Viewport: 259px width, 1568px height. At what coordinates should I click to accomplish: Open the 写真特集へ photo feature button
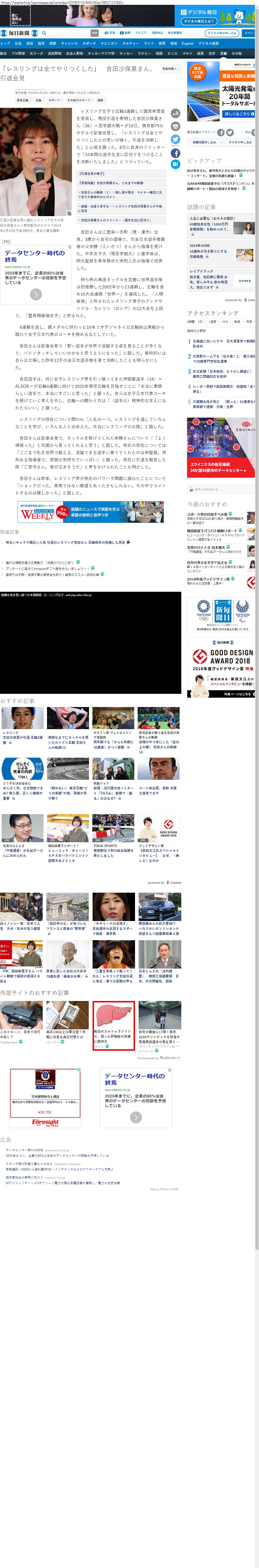[170, 69]
